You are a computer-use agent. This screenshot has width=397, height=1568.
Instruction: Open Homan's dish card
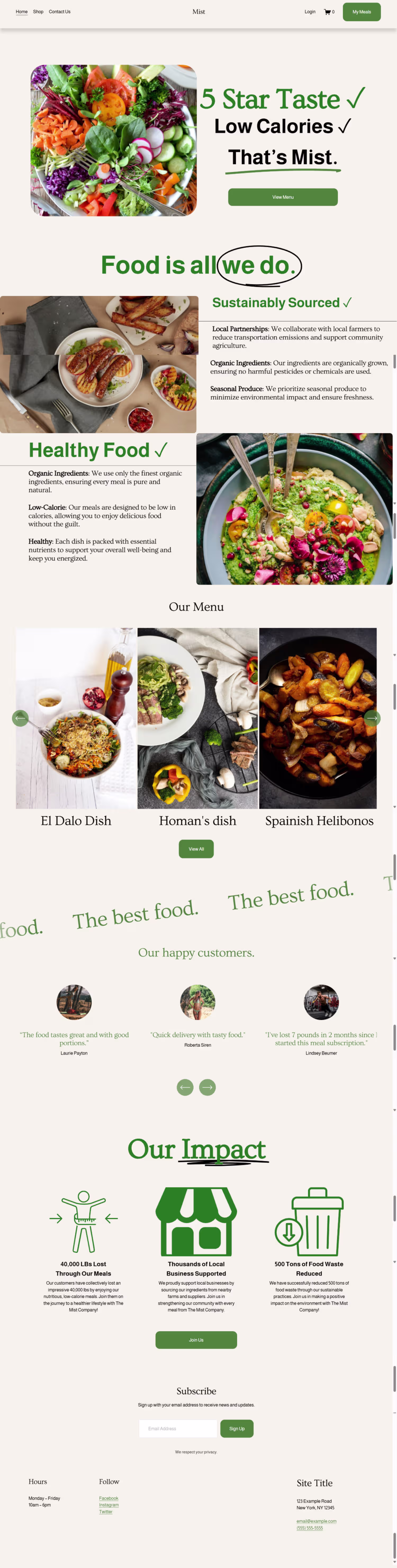point(197,718)
